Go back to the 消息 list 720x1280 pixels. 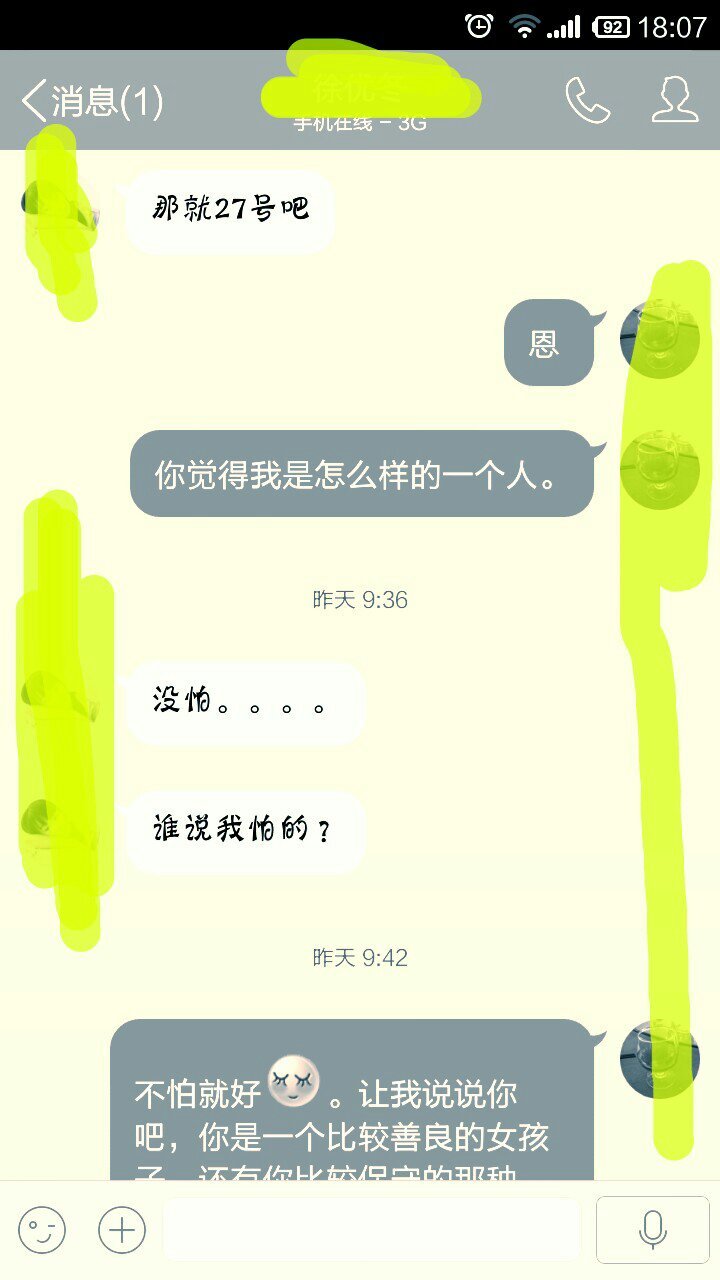point(92,101)
